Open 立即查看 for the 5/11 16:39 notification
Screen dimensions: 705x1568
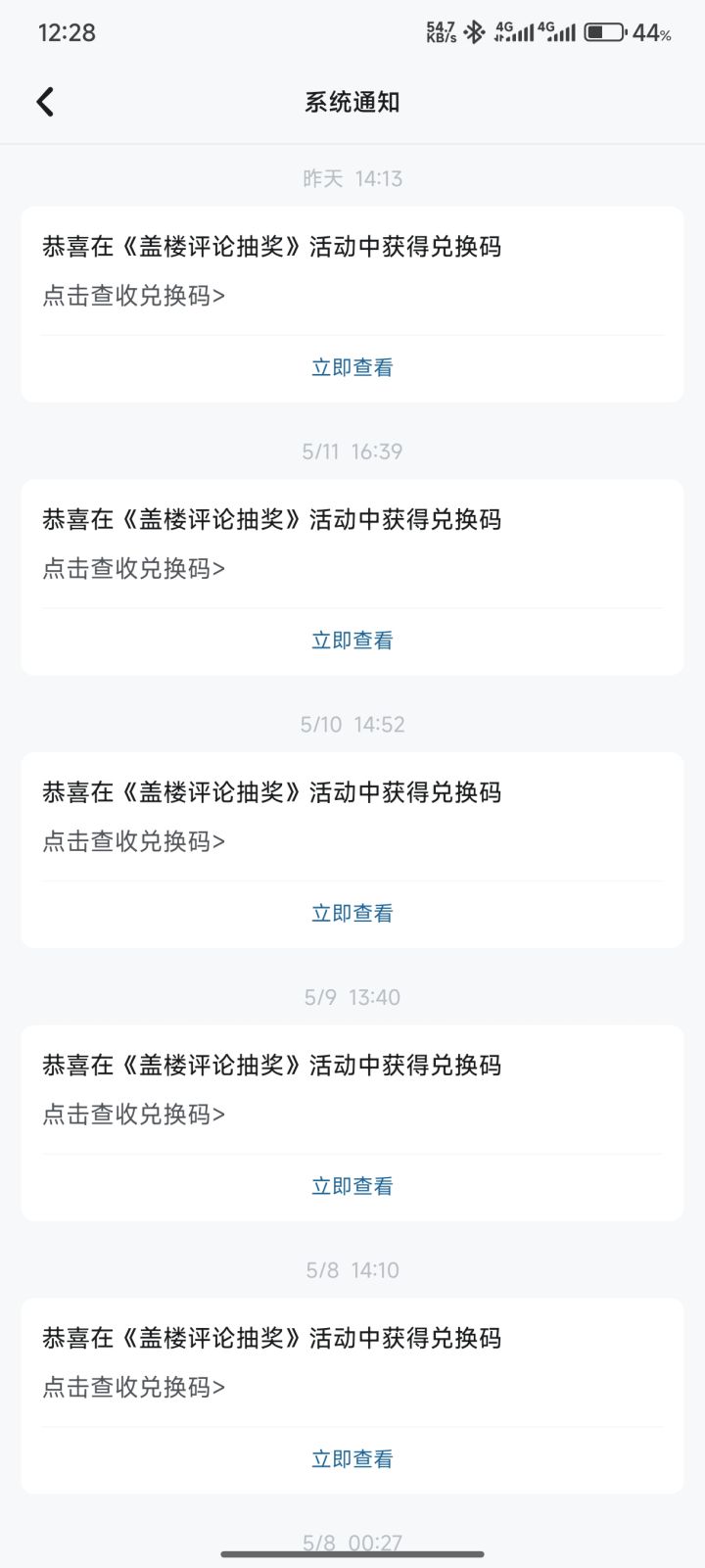pyautogui.click(x=352, y=641)
